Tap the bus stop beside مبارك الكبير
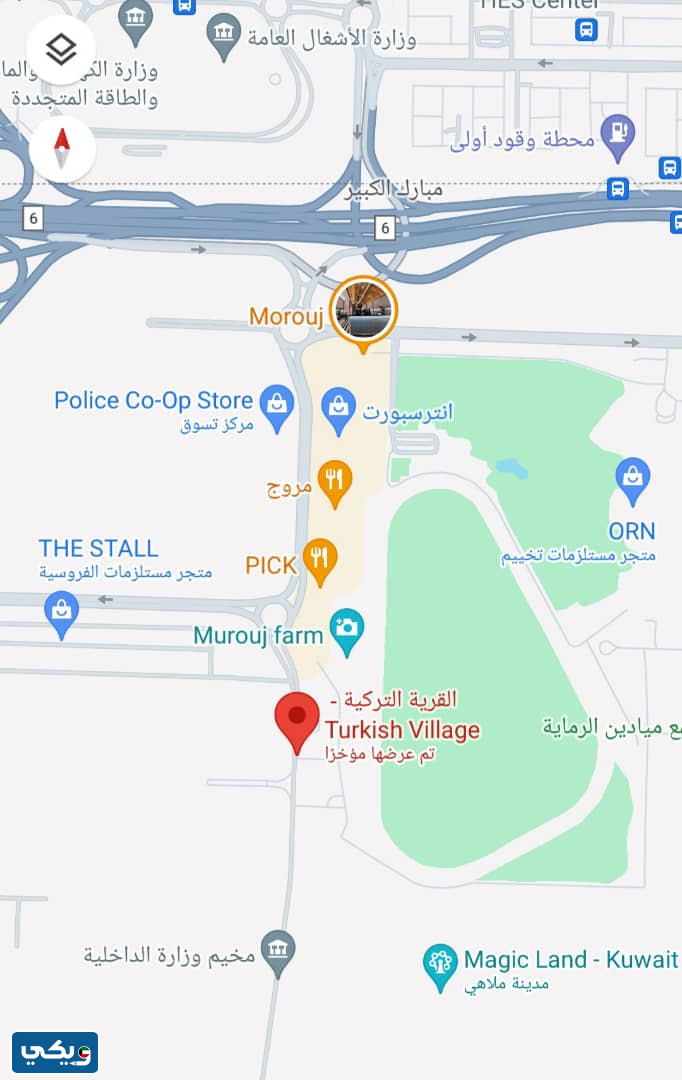682x1080 pixels. 618,188
